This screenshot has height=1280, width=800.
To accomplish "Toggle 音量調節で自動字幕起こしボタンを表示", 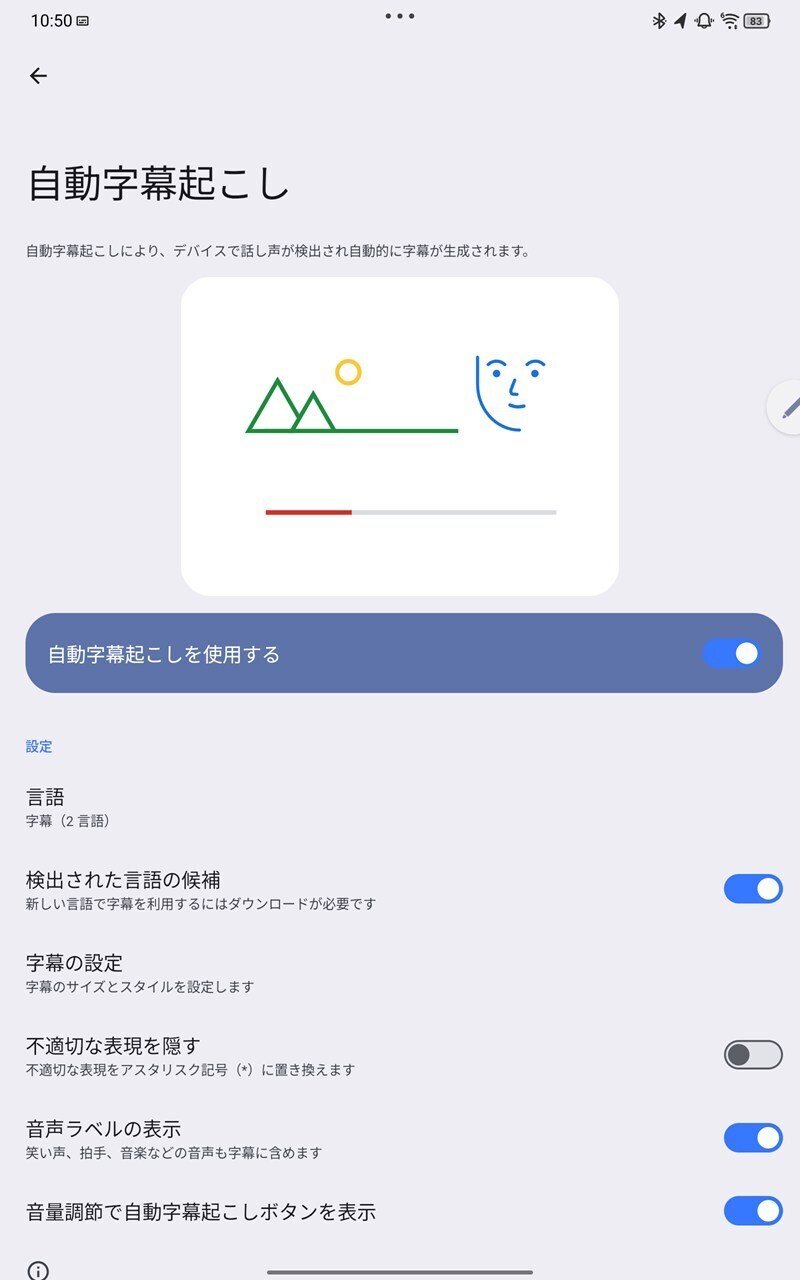I will point(753,1210).
